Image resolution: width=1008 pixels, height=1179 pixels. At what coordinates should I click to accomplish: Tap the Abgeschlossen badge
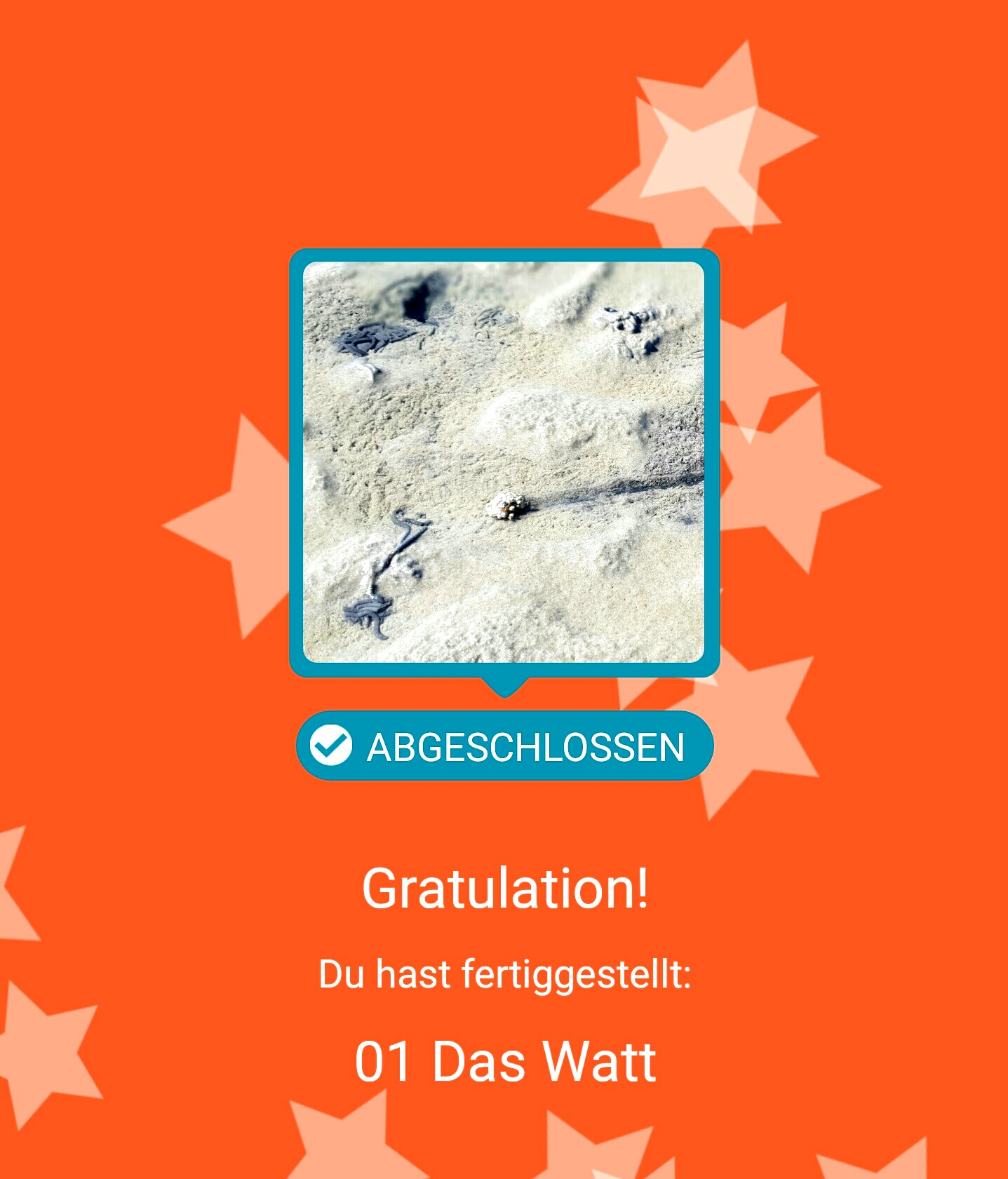coord(504,746)
